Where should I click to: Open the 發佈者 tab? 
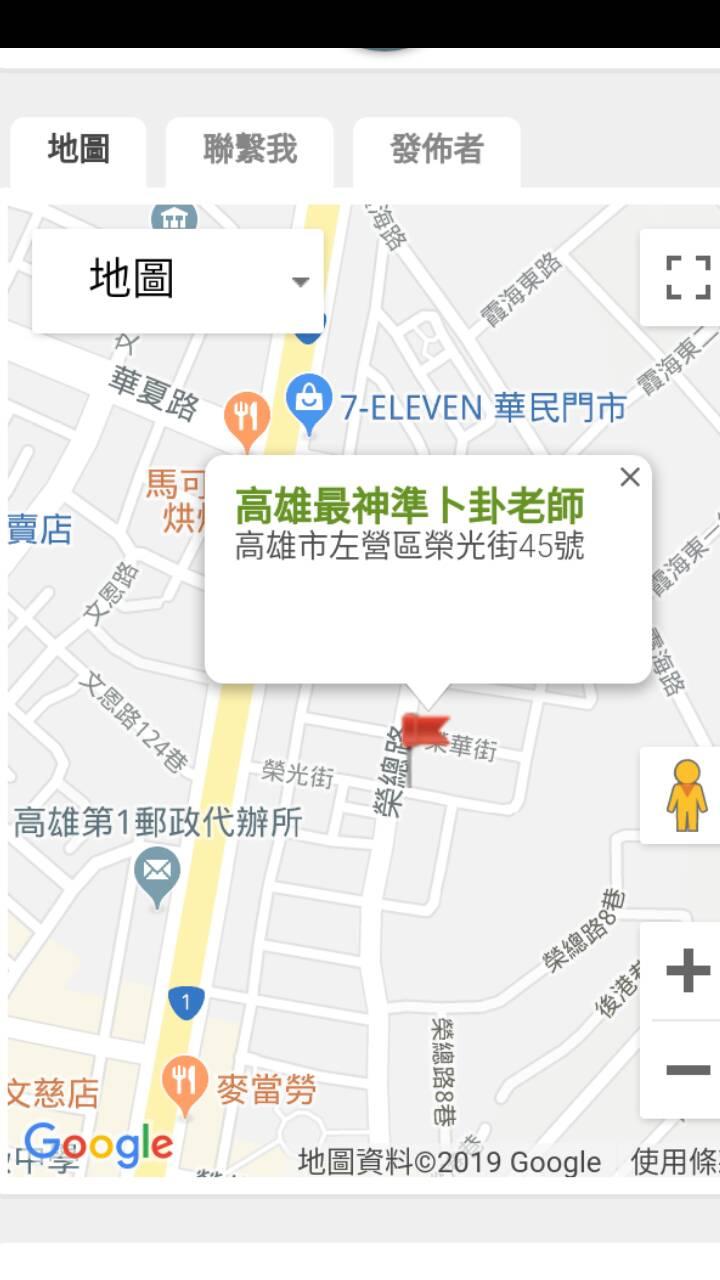click(x=437, y=151)
